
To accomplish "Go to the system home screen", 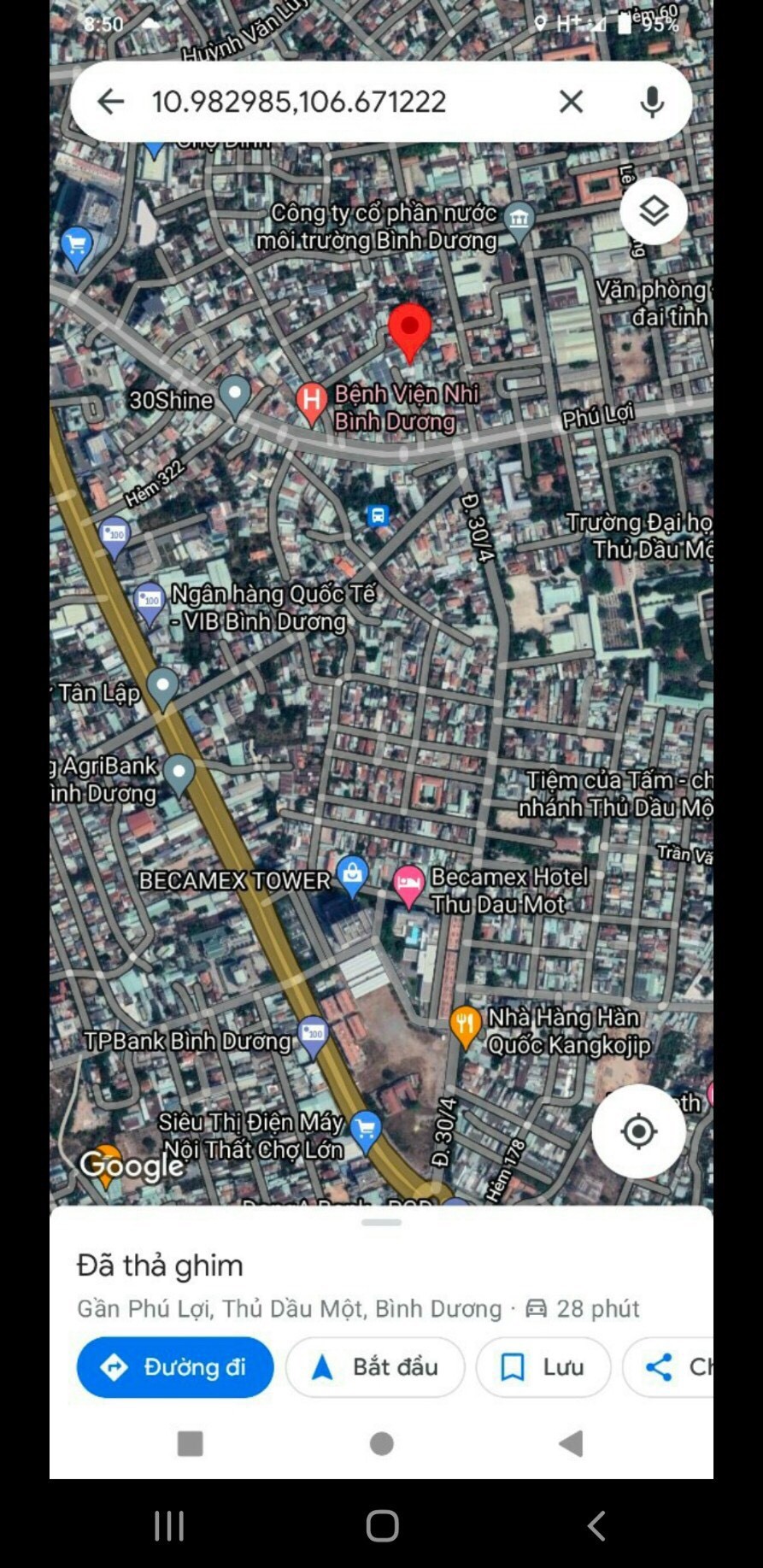I will click(x=382, y=1525).
